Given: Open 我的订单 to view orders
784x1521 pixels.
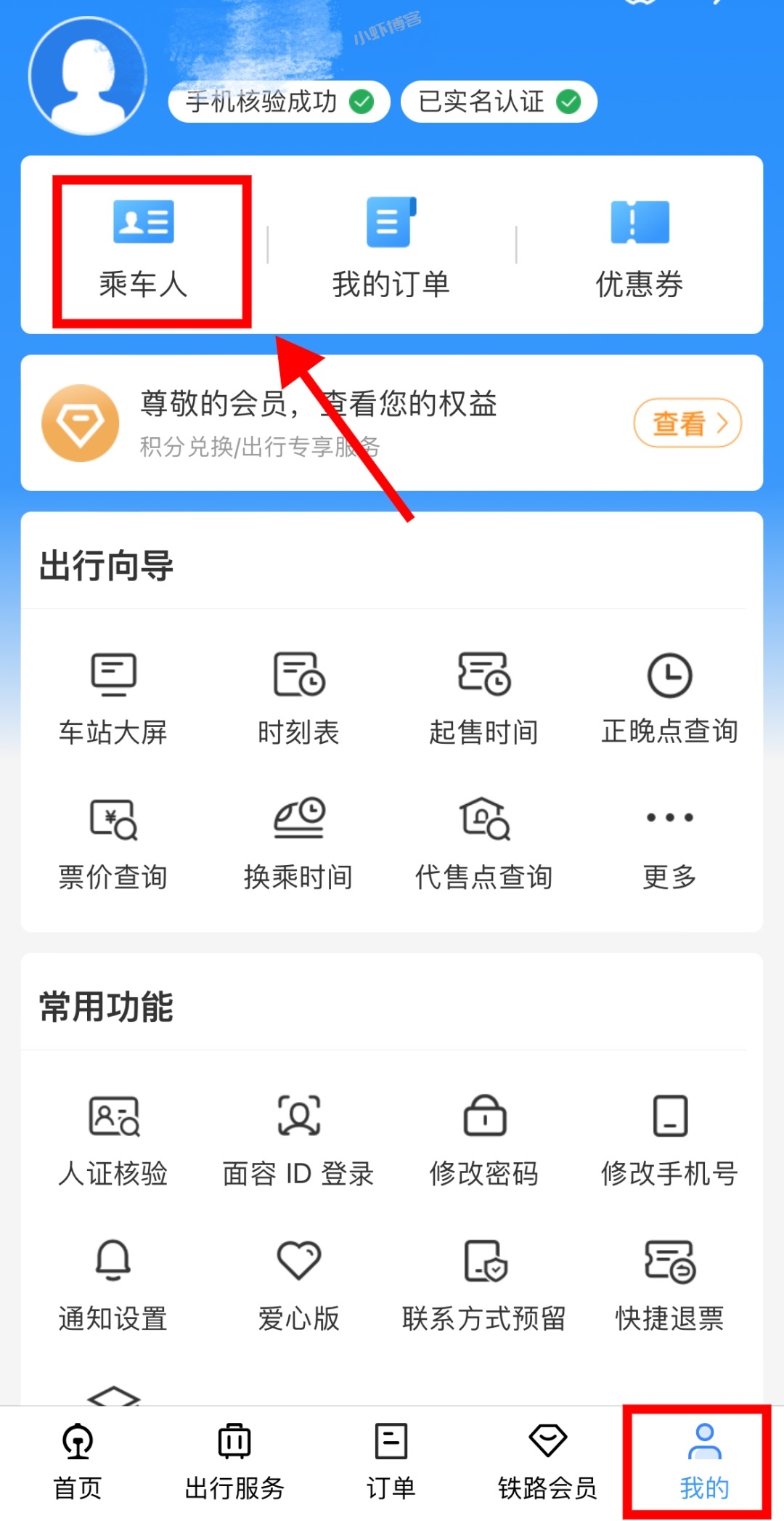Looking at the screenshot, I should point(390,225).
